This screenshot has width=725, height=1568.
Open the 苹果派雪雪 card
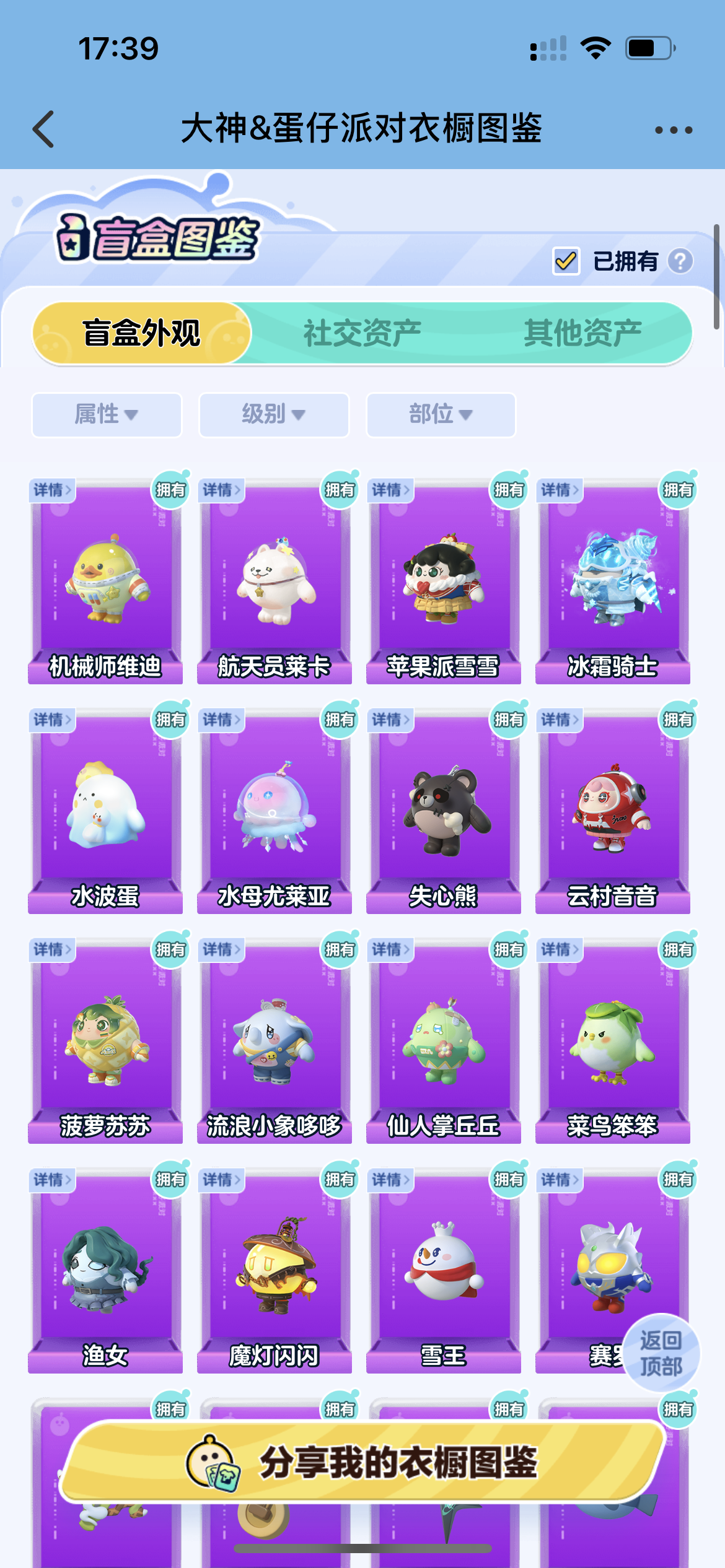443,582
